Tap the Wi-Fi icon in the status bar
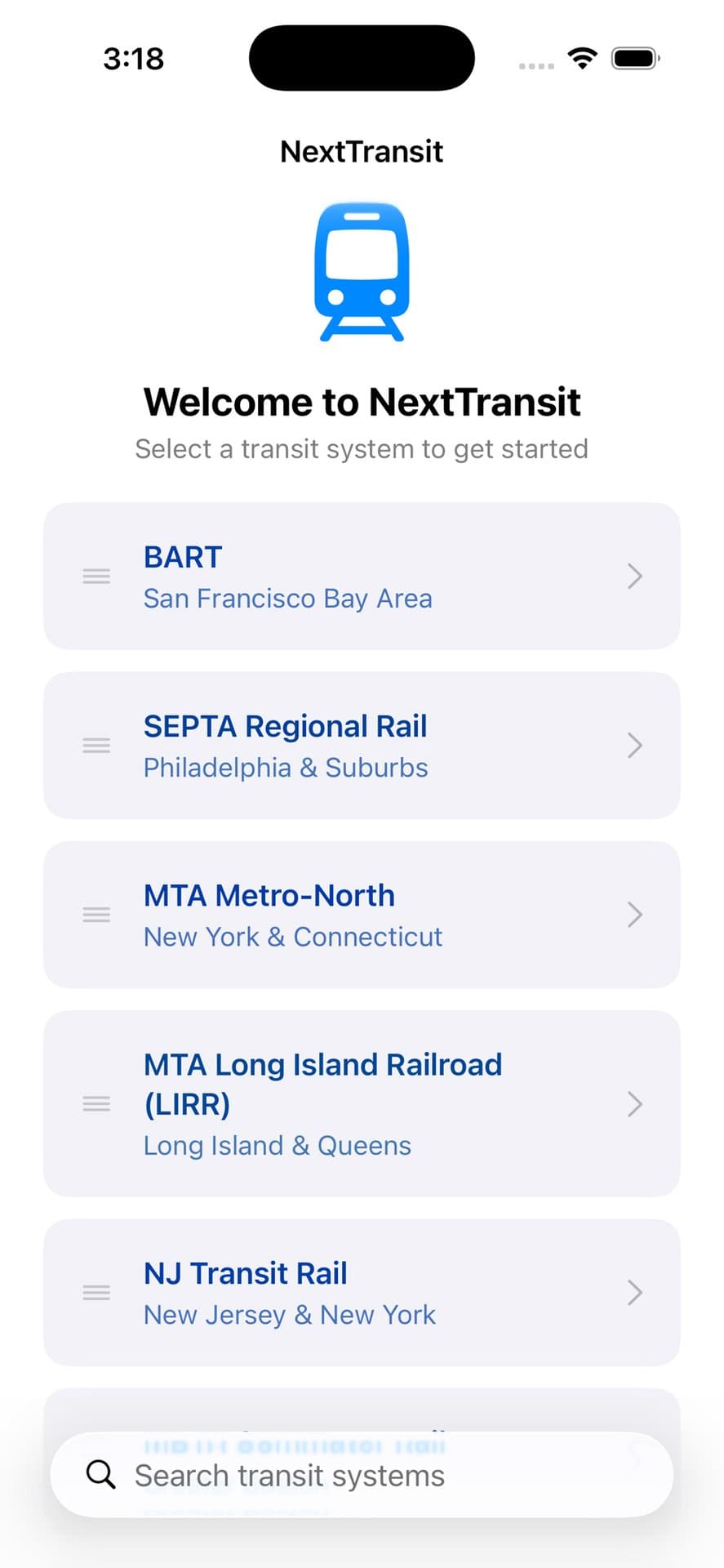This screenshot has width=724, height=1568. click(581, 58)
